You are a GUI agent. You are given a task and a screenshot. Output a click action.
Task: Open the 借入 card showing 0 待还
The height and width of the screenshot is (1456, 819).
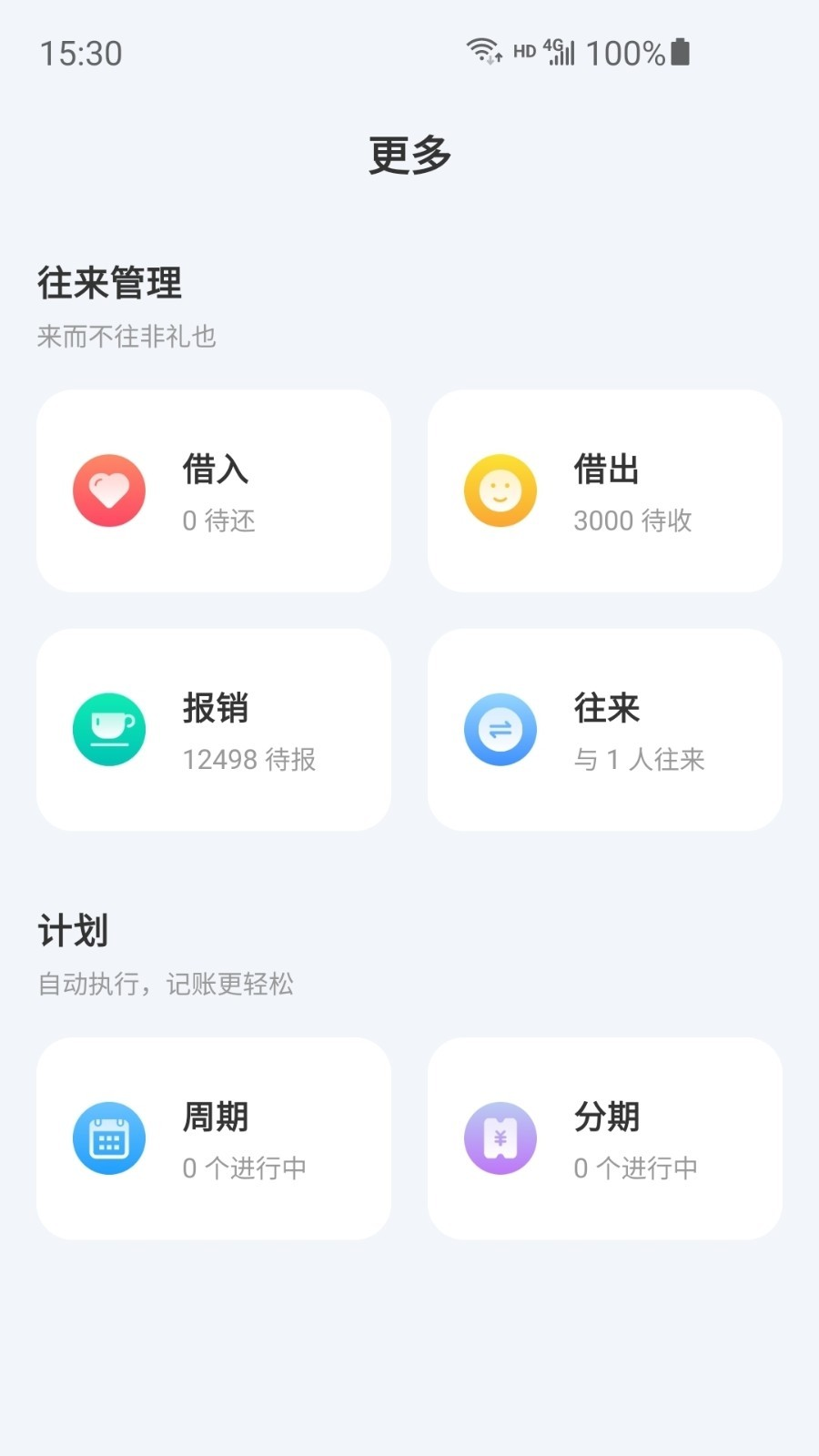[x=213, y=490]
